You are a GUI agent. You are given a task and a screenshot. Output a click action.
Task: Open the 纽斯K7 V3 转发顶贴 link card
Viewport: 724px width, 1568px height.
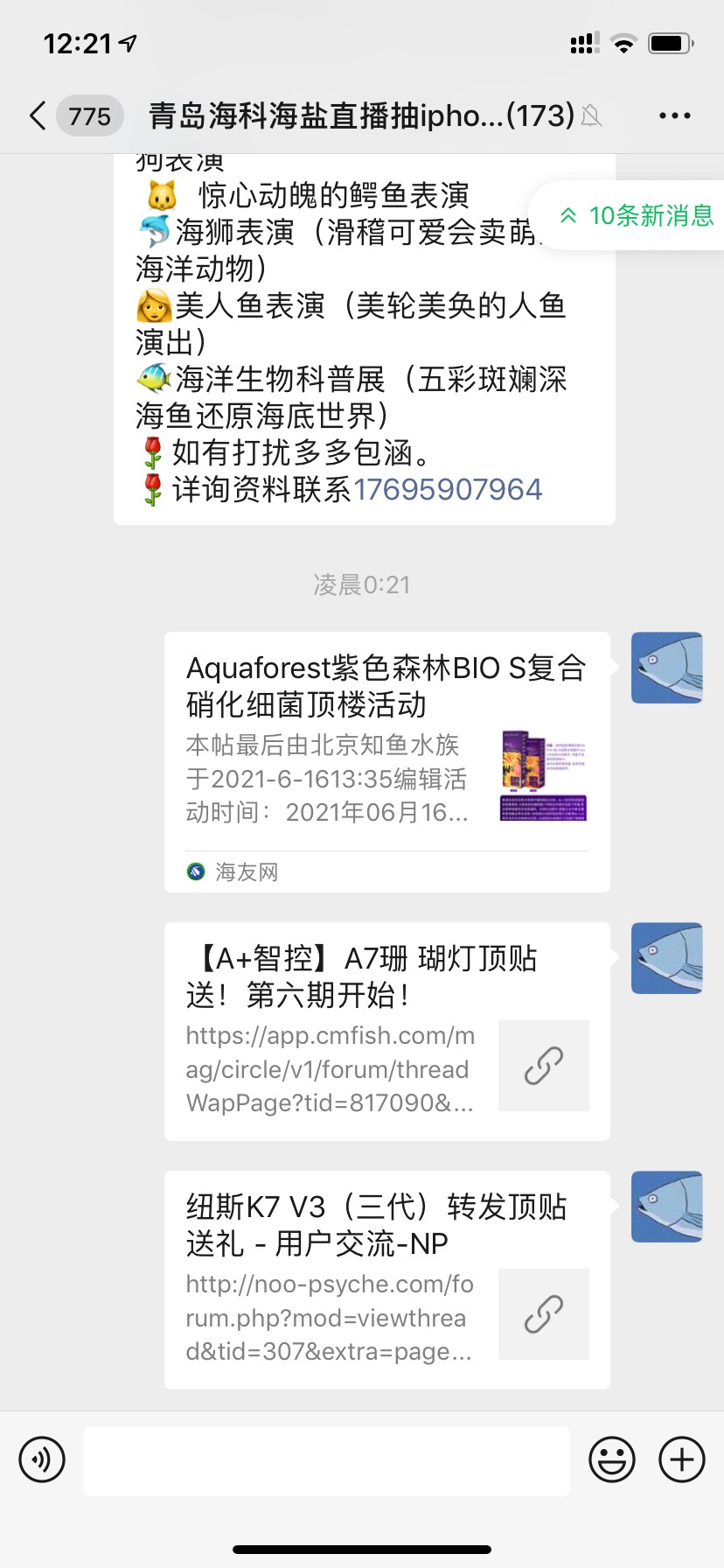(x=386, y=1279)
